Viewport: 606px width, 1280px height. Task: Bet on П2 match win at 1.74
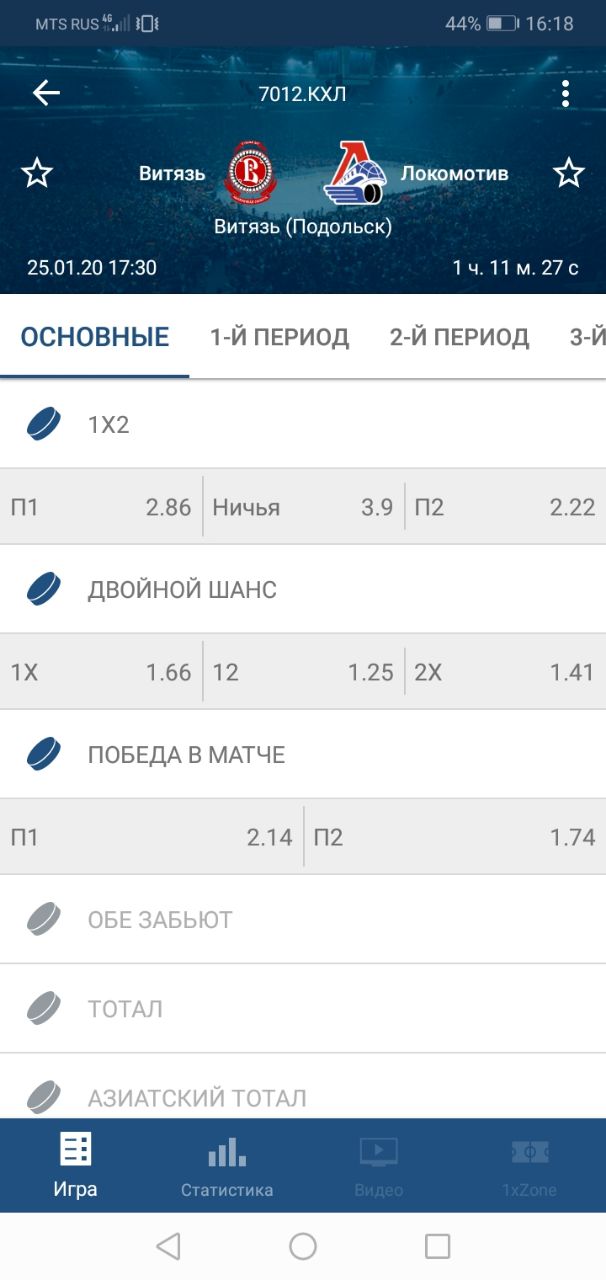455,837
